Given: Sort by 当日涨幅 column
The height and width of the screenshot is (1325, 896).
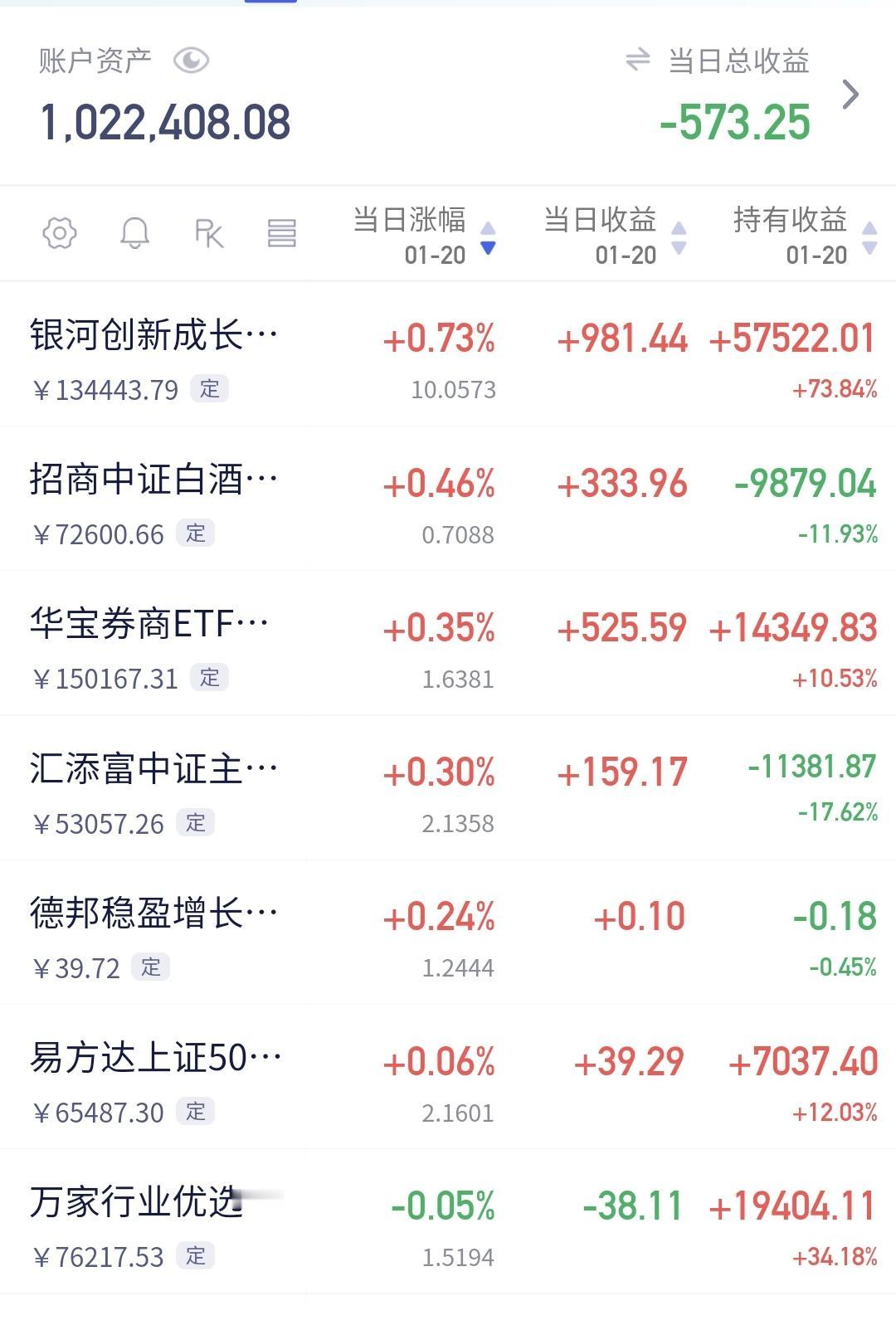Looking at the screenshot, I should [x=424, y=236].
